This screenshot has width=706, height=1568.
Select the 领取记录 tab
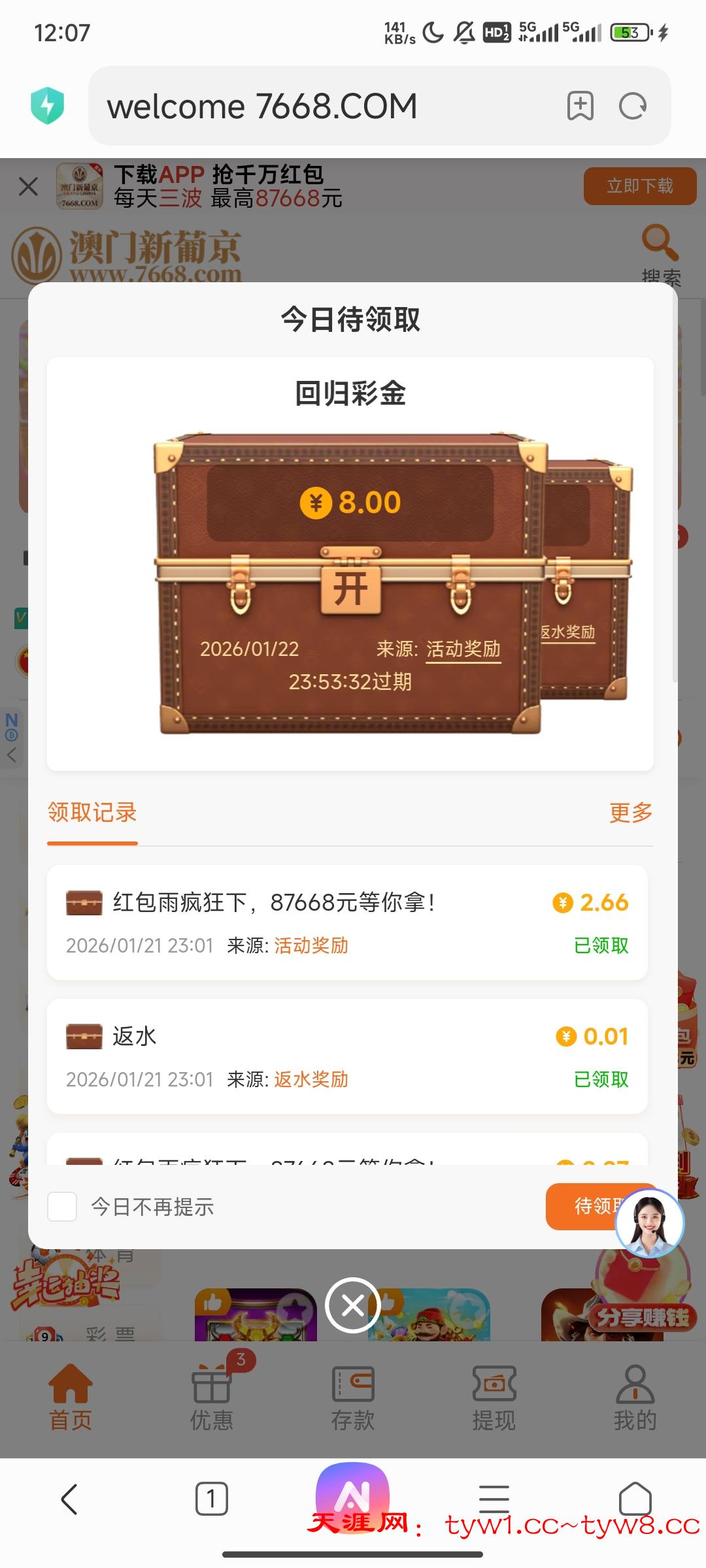tap(92, 812)
